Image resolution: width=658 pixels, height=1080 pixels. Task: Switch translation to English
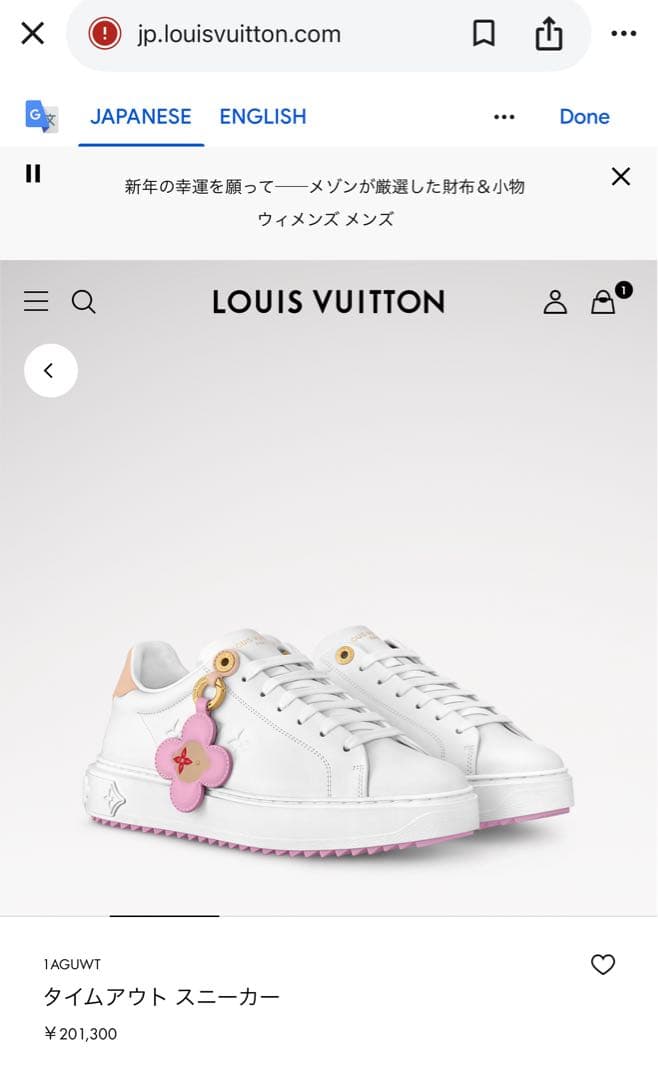(263, 116)
